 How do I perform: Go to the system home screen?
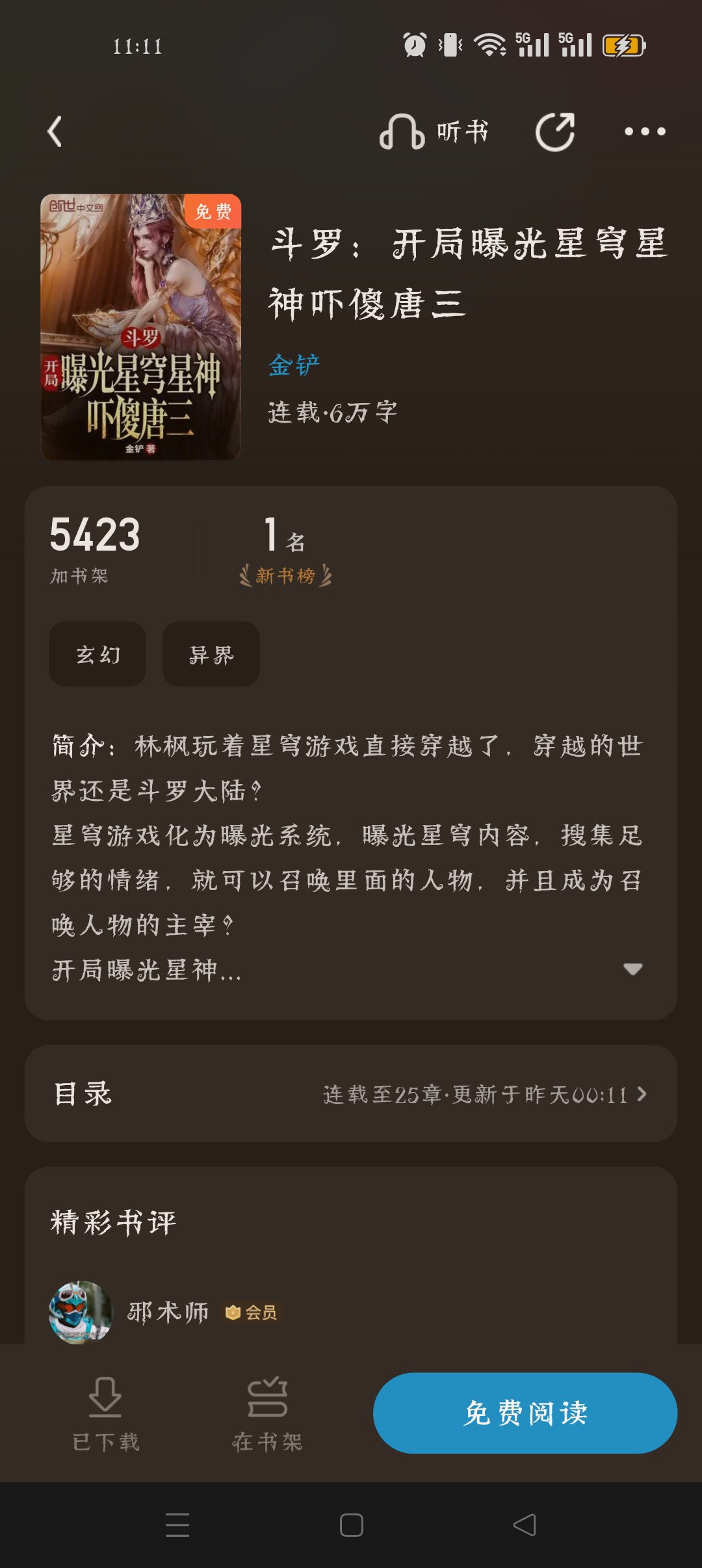[x=351, y=1525]
